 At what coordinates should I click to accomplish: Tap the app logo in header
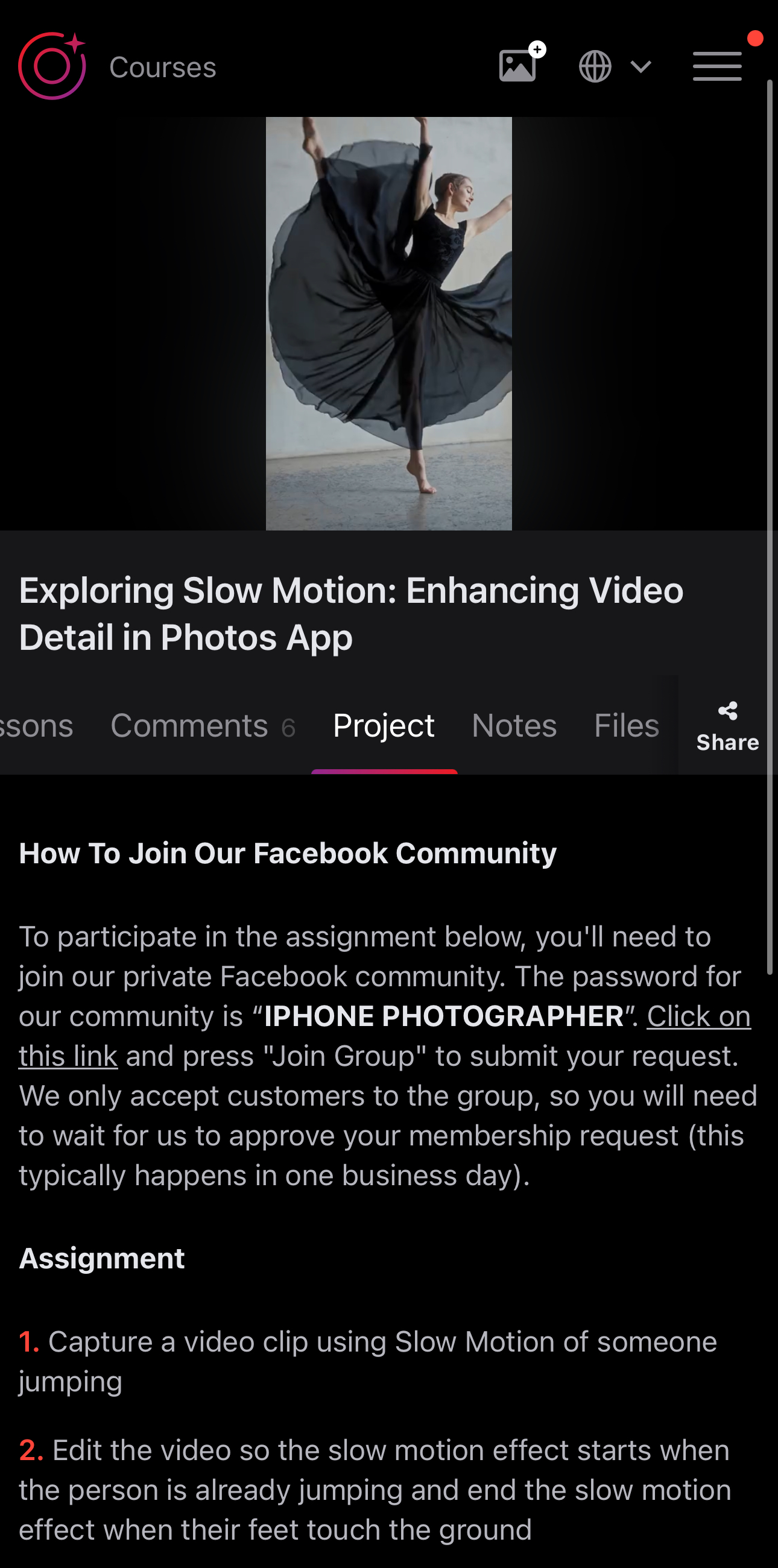coord(52,66)
